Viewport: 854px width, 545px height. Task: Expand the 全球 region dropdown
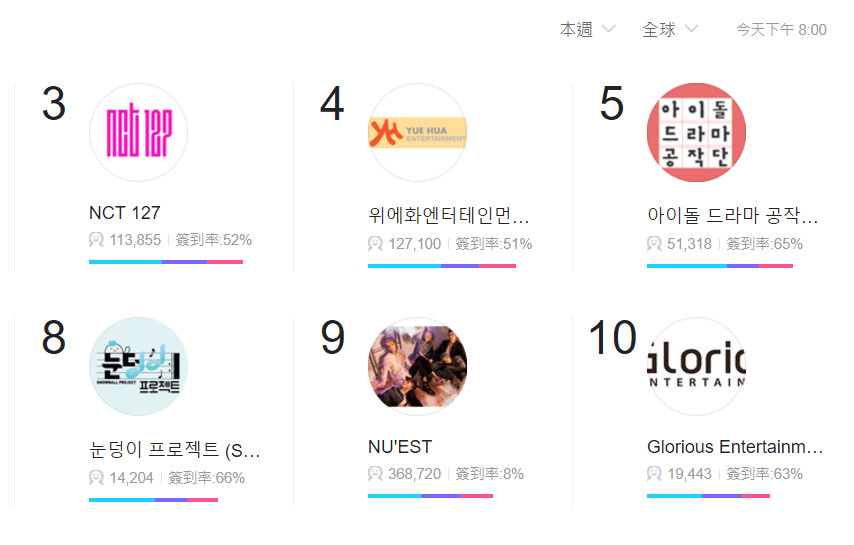[669, 30]
